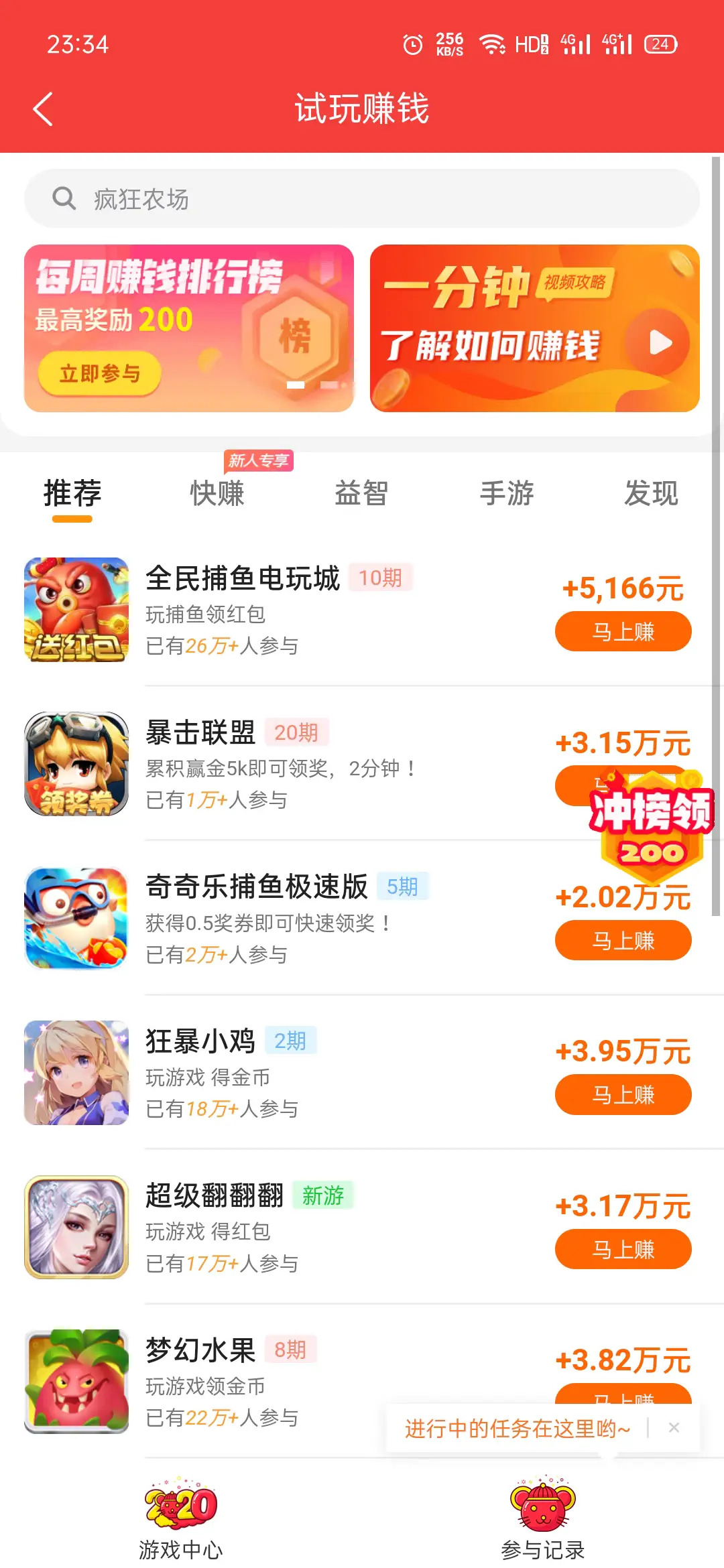The height and width of the screenshot is (1568, 724).
Task: Open the 每周赚钱排行榜 banner
Action: pyautogui.click(x=188, y=328)
